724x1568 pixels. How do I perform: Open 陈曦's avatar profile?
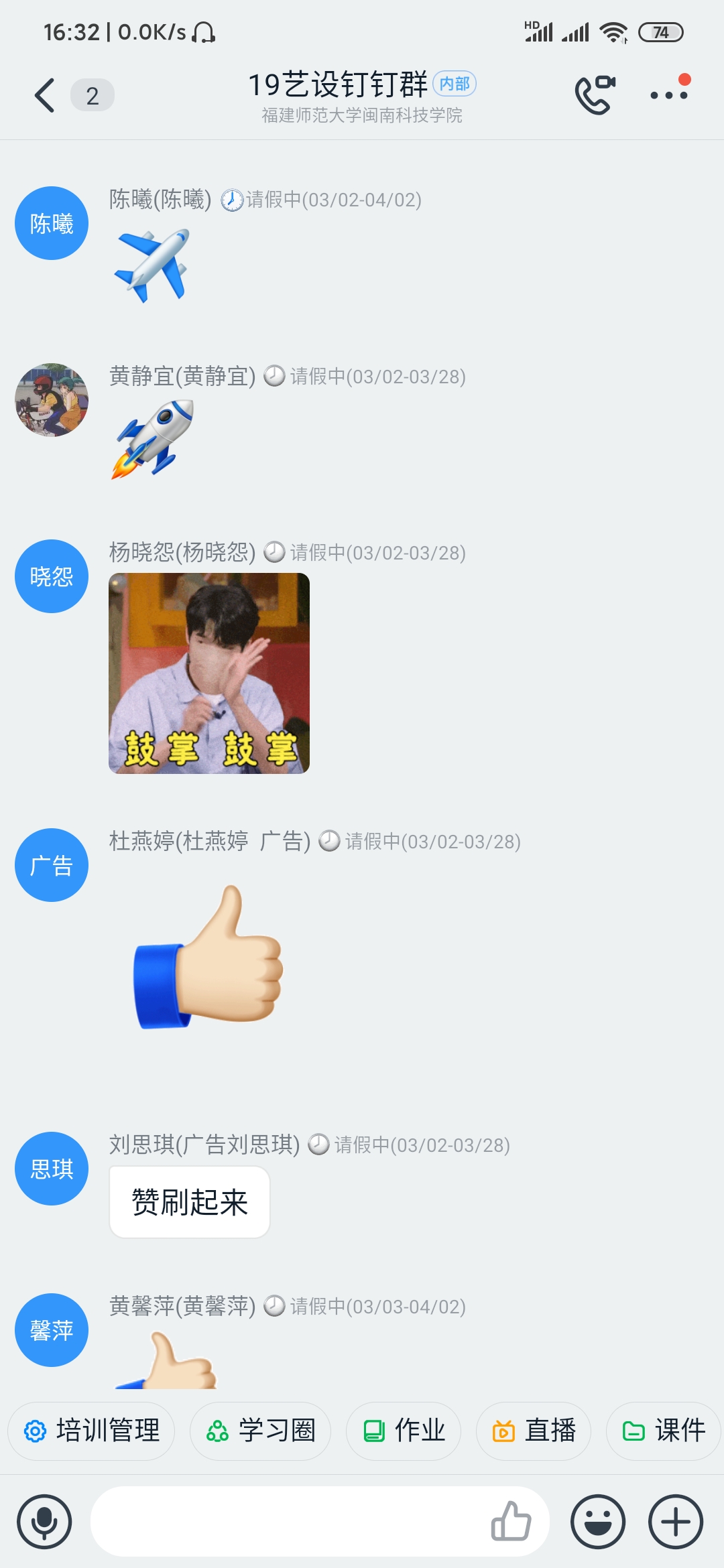[52, 223]
